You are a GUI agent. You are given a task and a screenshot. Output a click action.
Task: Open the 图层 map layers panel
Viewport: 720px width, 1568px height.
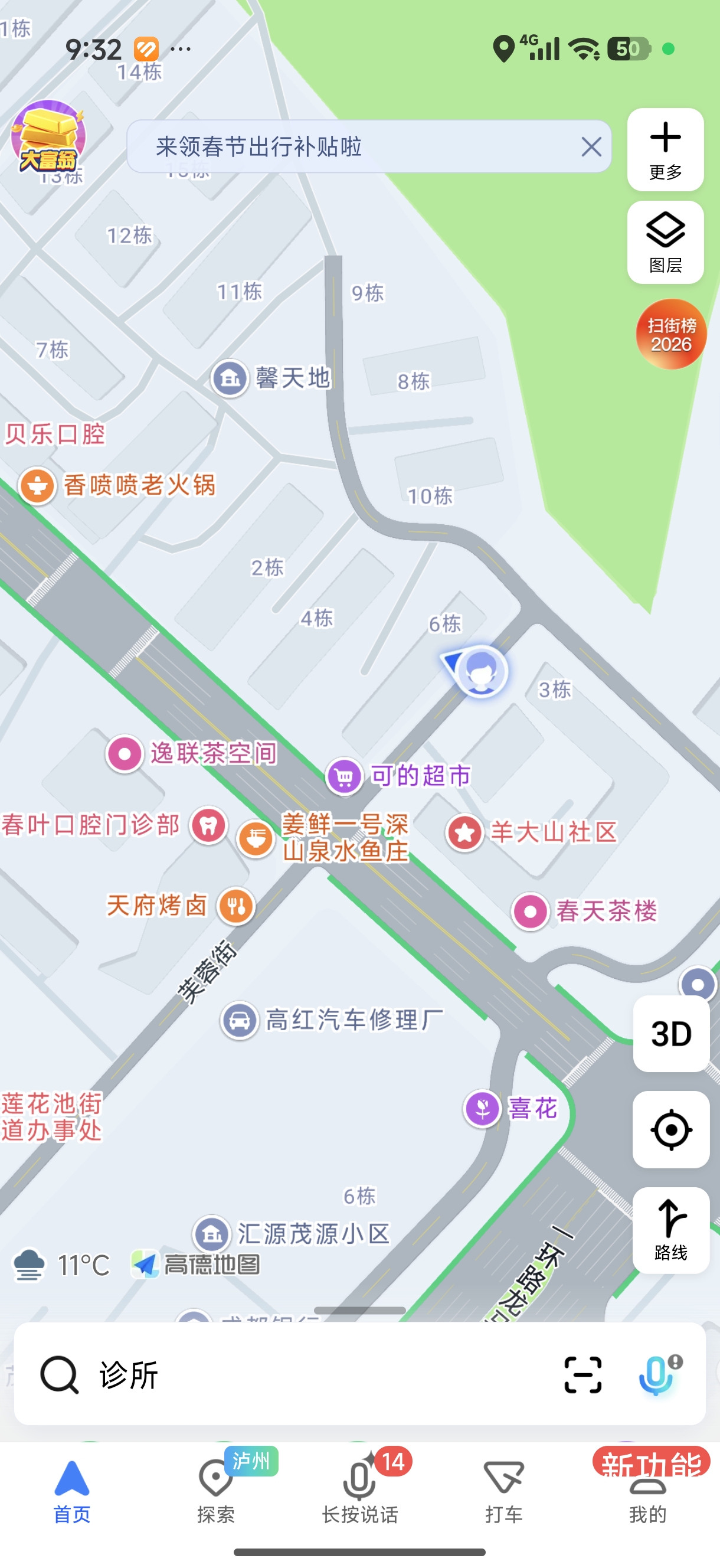[665, 242]
